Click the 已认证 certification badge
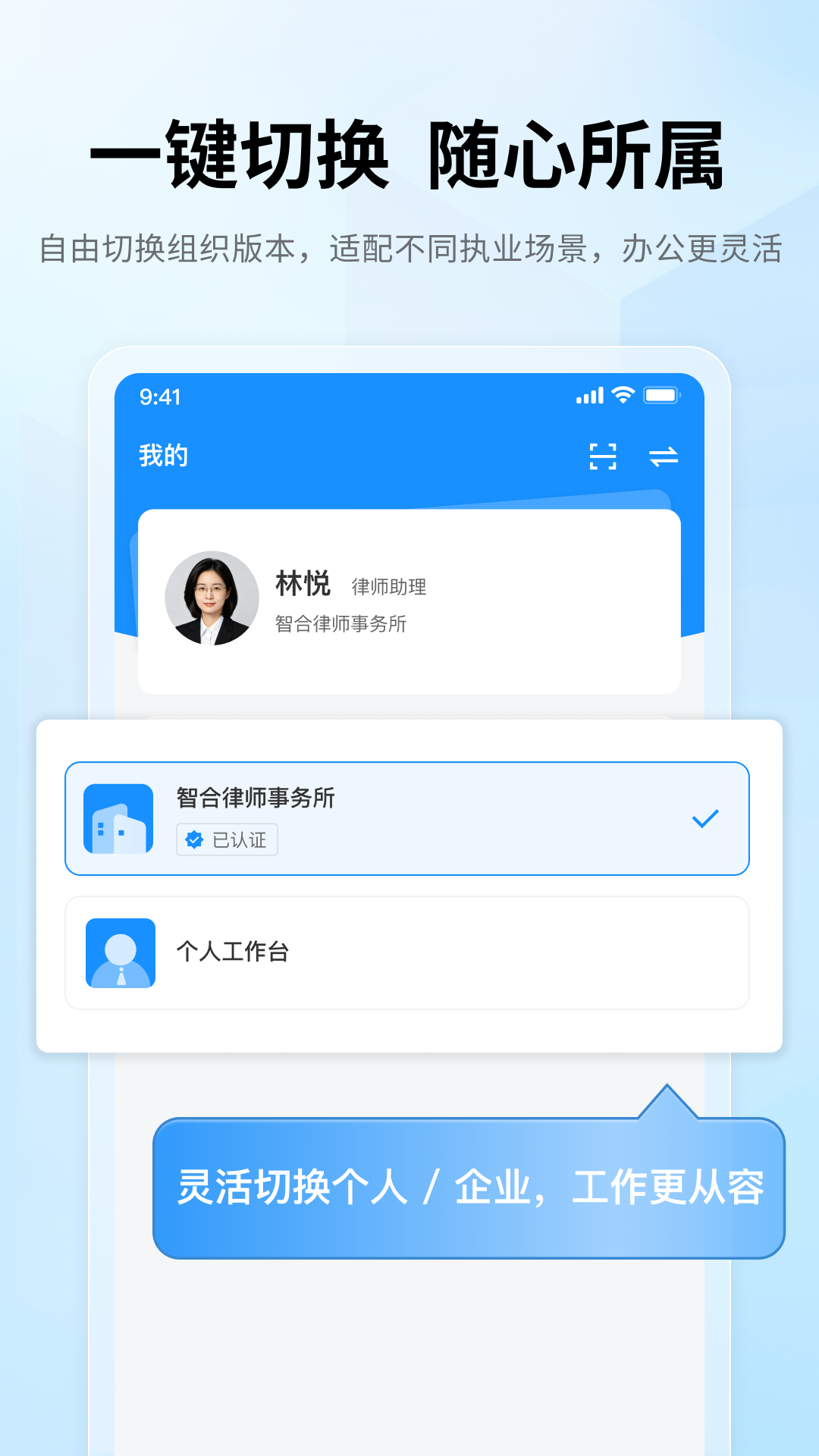819x1456 pixels. click(x=227, y=840)
